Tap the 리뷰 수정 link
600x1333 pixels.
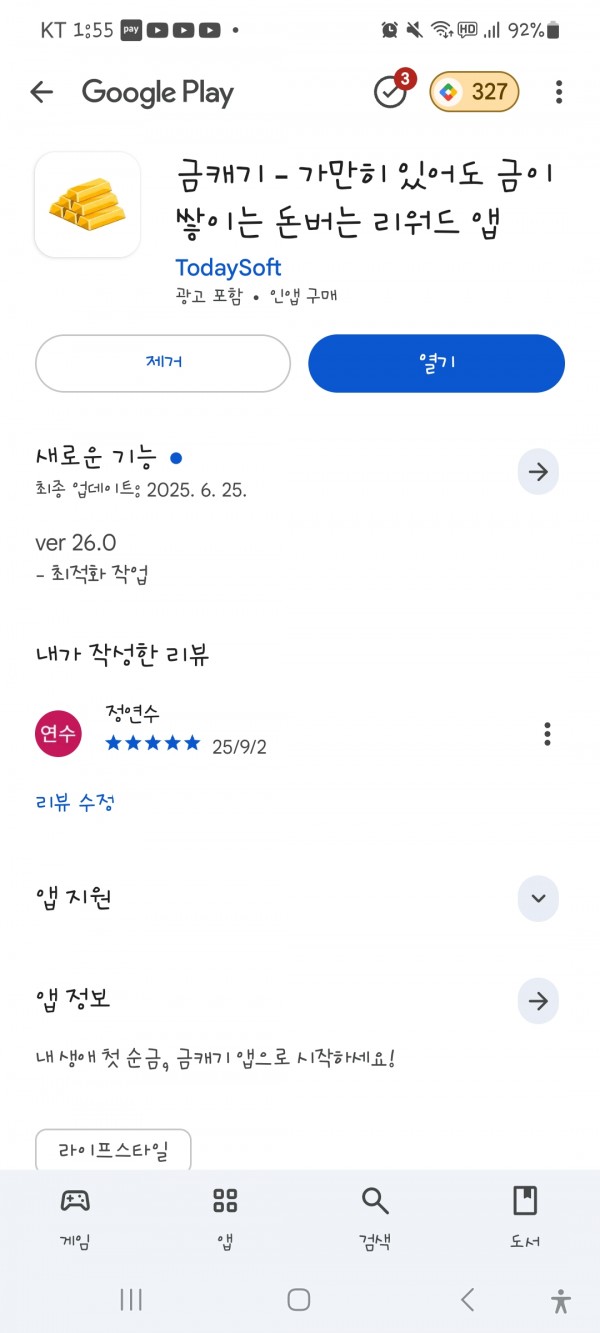(x=75, y=802)
